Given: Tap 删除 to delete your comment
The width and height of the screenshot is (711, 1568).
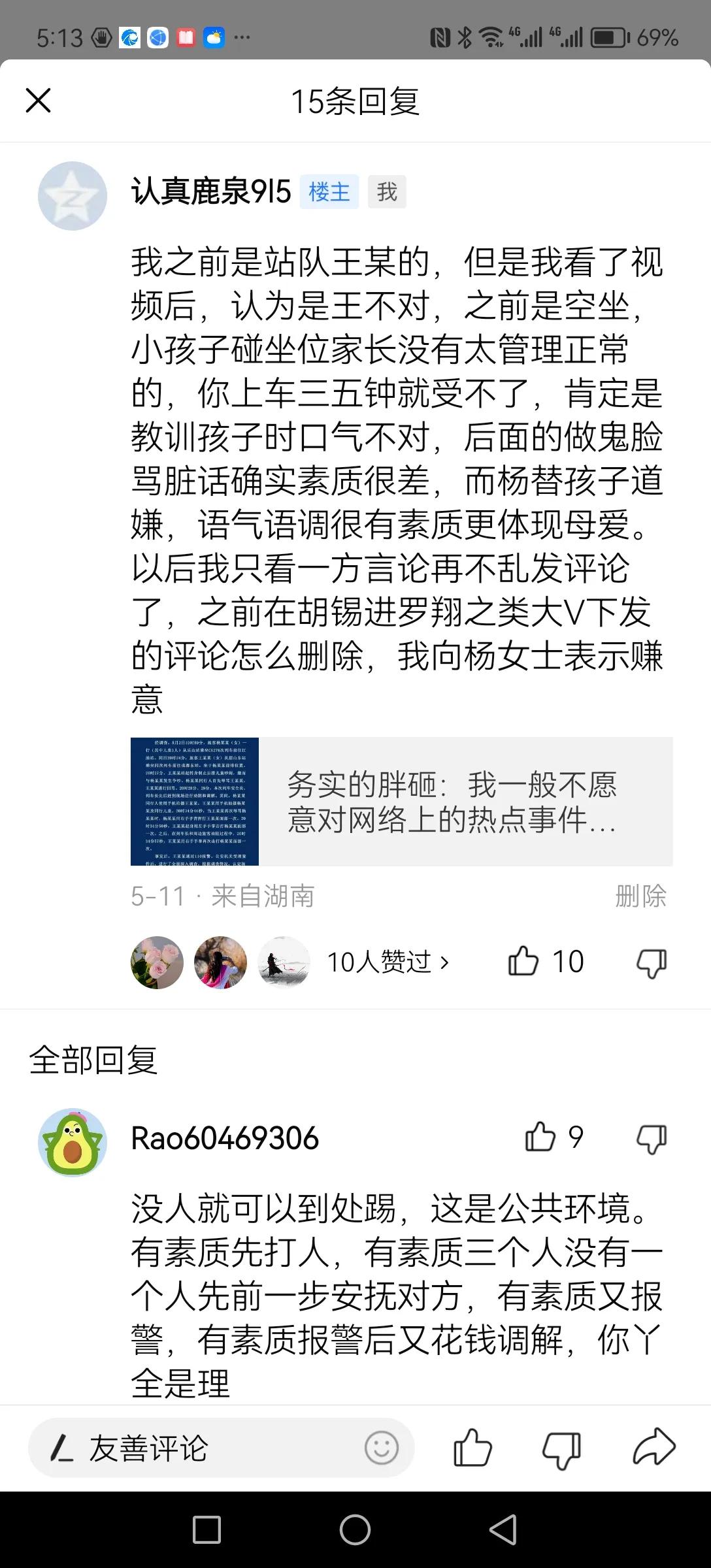Looking at the screenshot, I should coord(641,896).
